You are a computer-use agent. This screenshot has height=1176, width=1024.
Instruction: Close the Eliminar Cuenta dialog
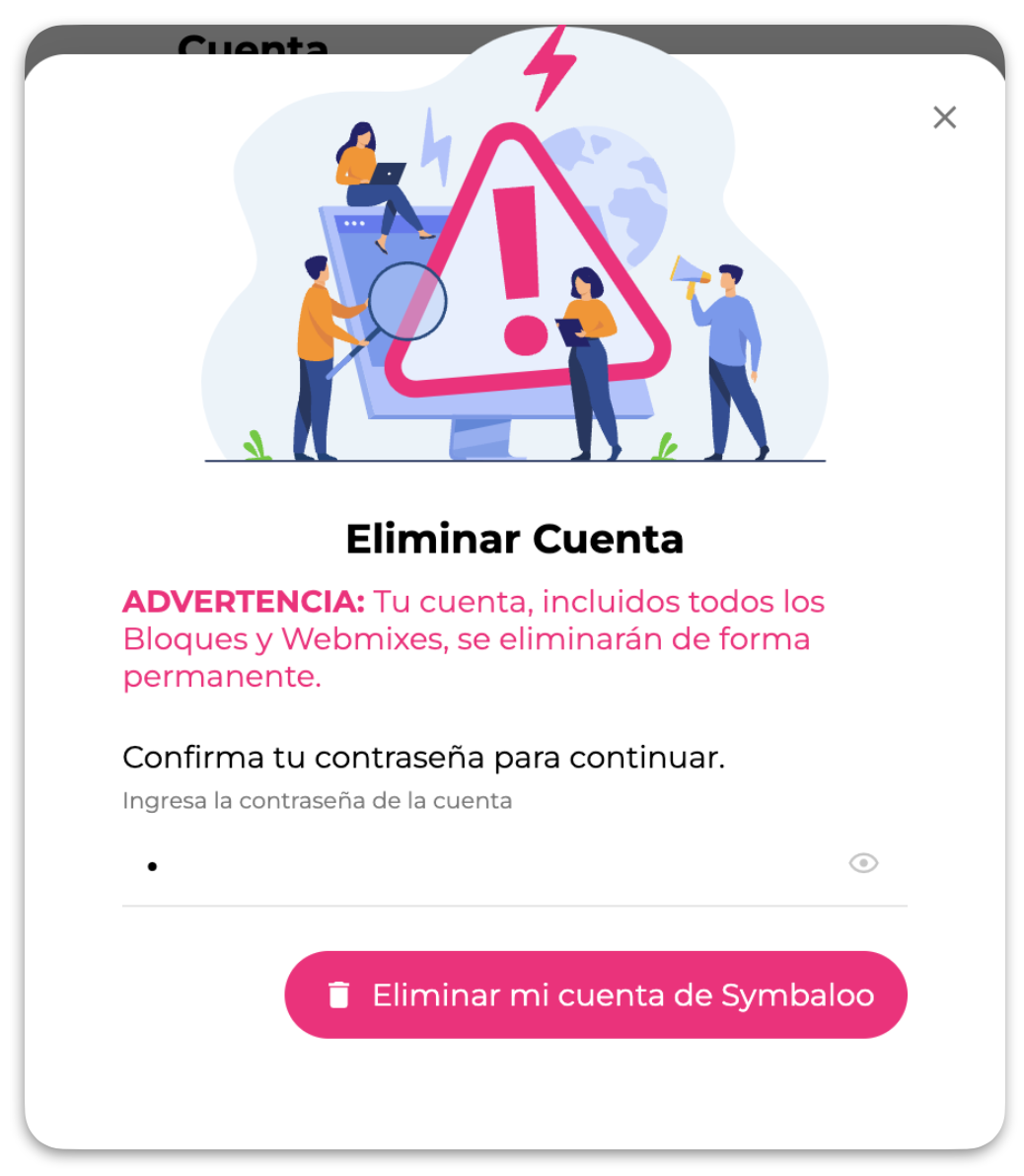(x=944, y=117)
